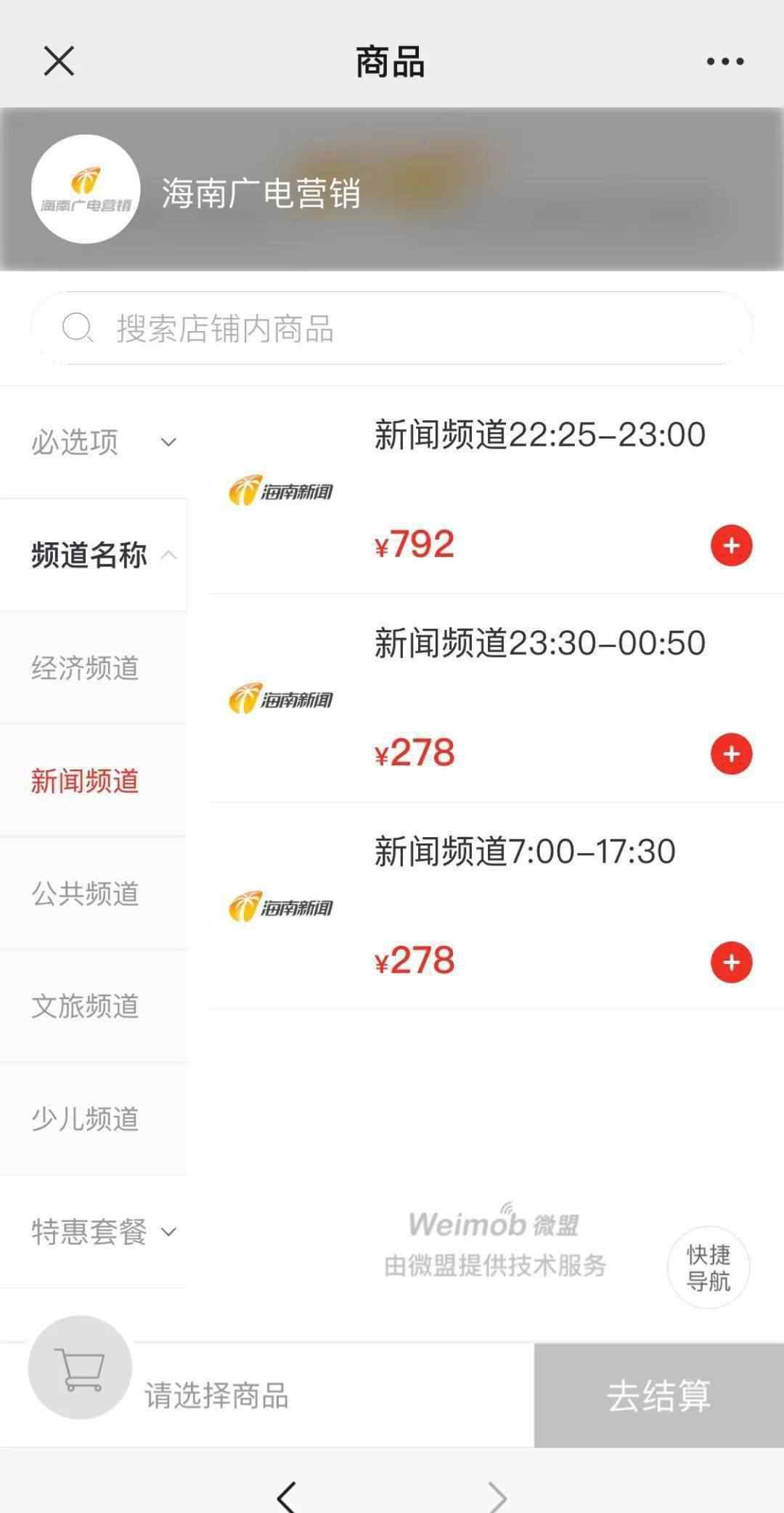784x1513 pixels.
Task: Add 新闻频道22:25–23:00 to cart
Action: (x=731, y=545)
